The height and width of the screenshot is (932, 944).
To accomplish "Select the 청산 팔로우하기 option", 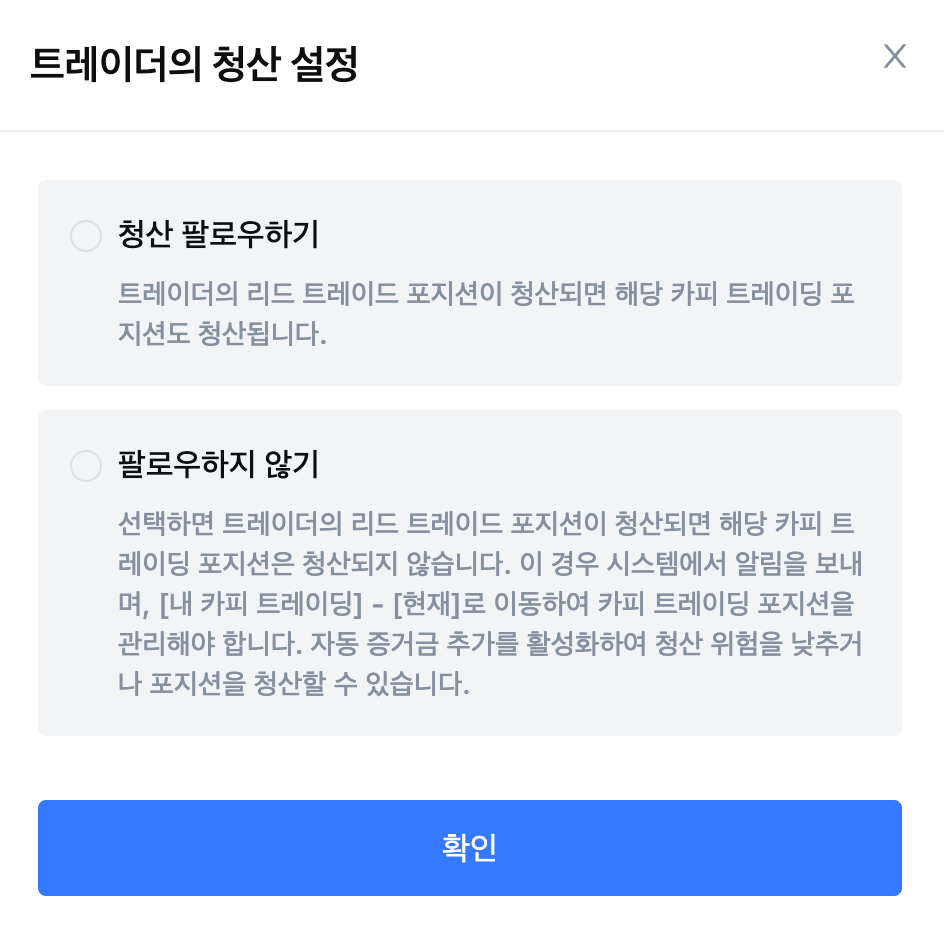I will (86, 236).
